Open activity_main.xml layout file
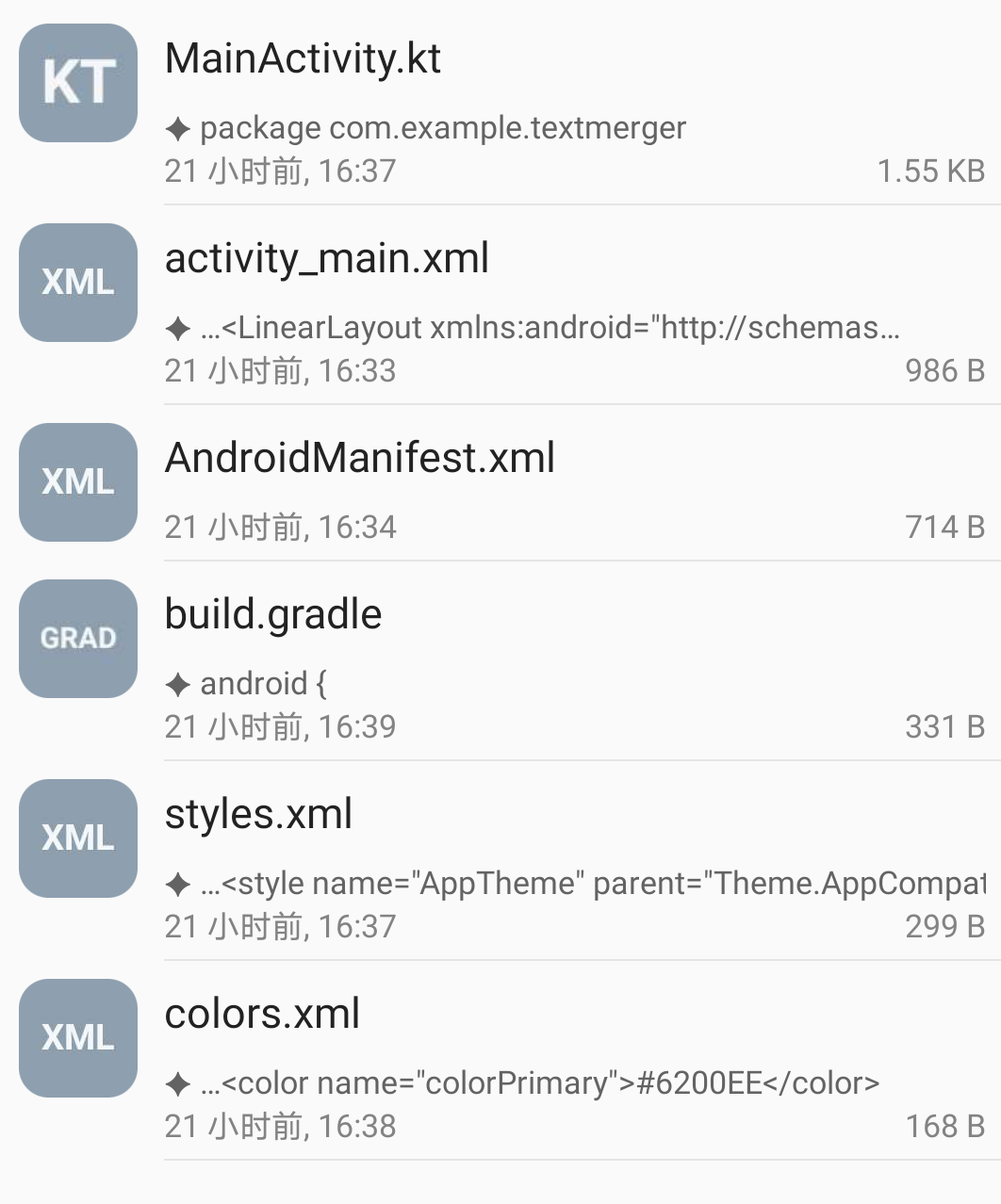1001x1204 pixels. point(326,259)
